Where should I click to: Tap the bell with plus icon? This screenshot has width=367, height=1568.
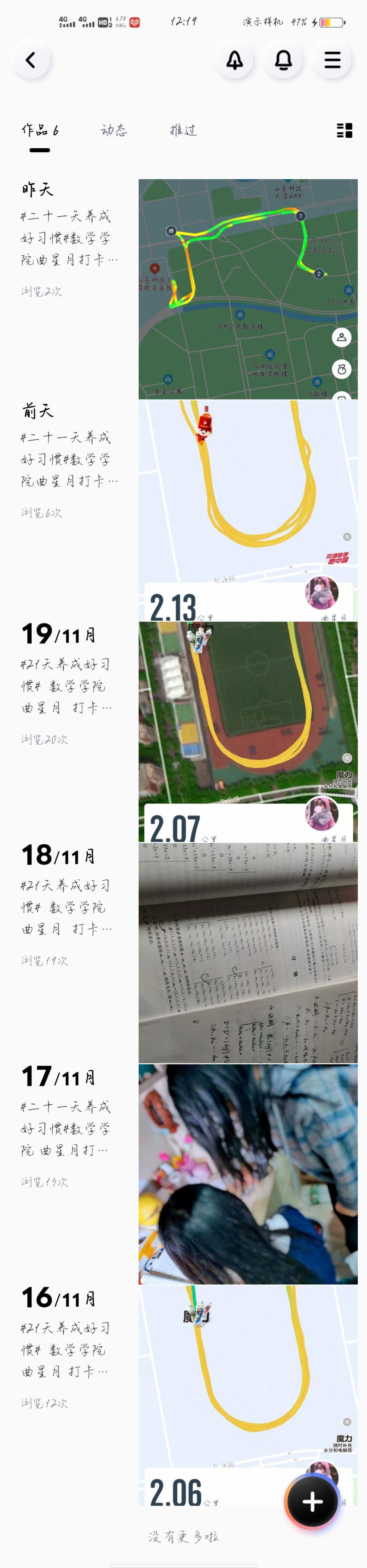click(235, 60)
